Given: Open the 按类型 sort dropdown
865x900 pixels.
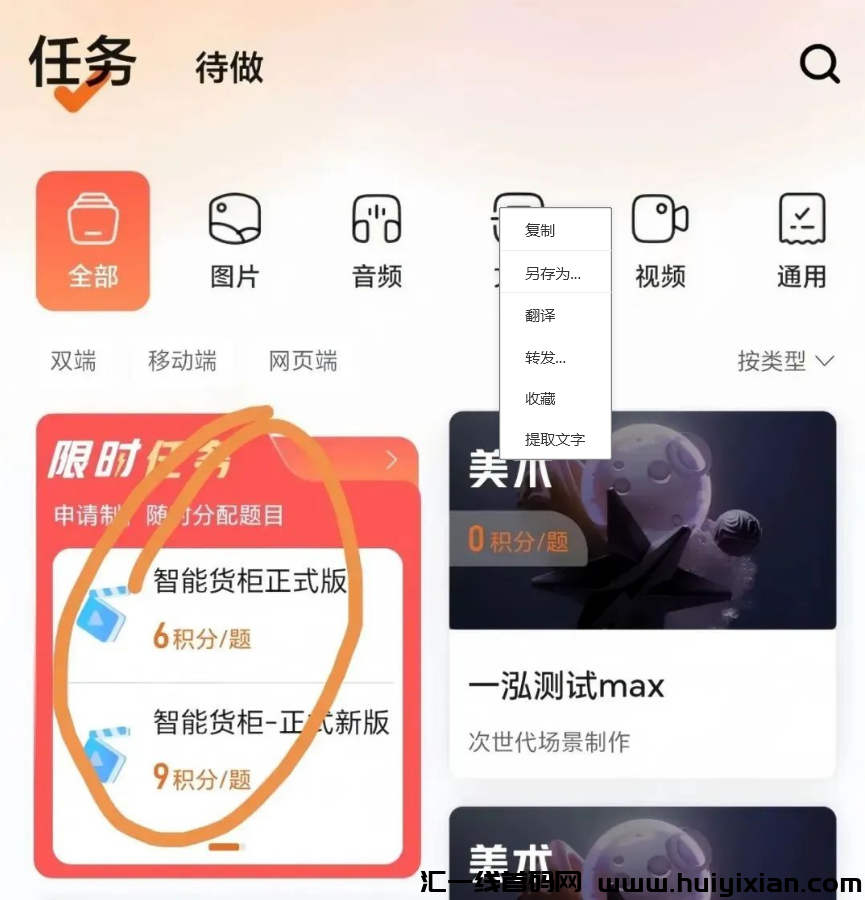Looking at the screenshot, I should [x=787, y=361].
